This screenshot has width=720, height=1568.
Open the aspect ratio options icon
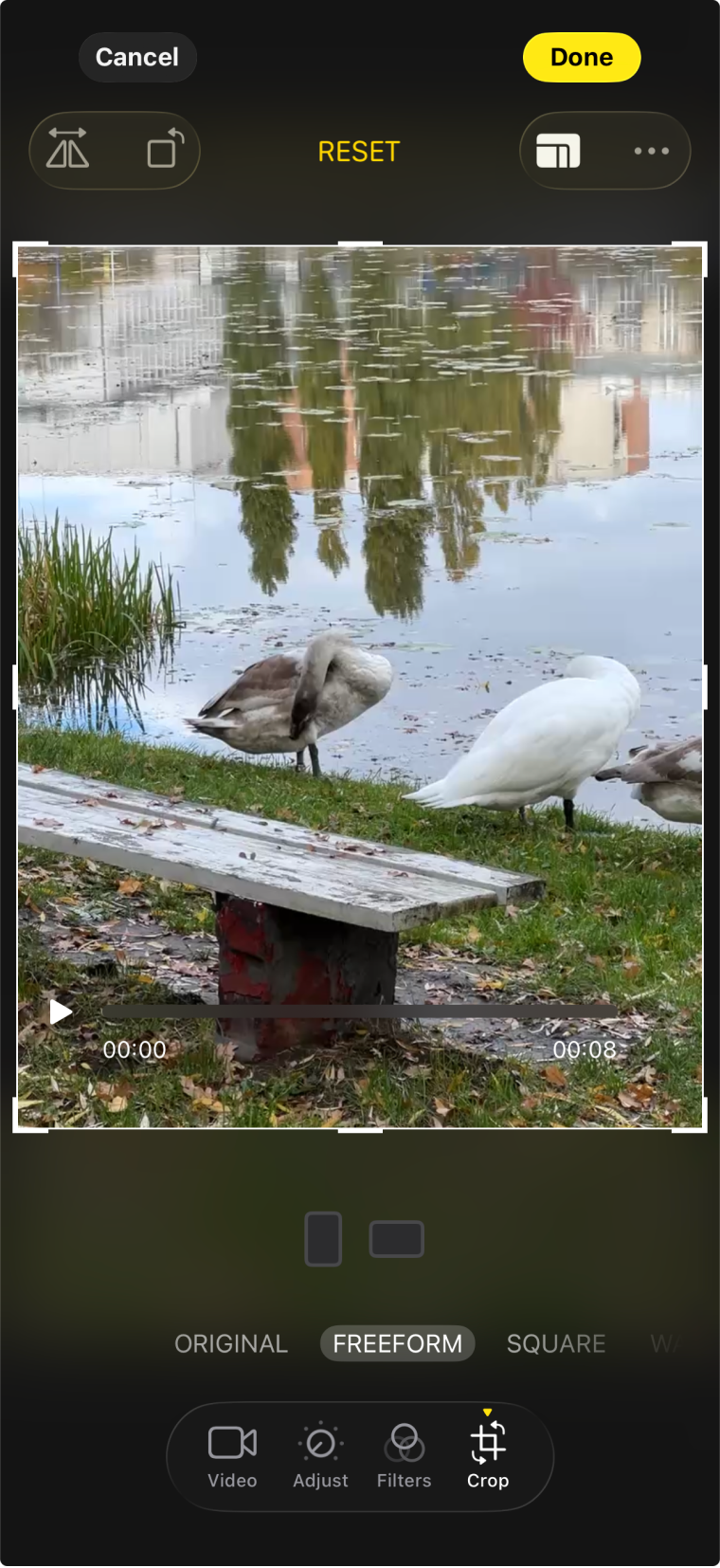(x=559, y=150)
